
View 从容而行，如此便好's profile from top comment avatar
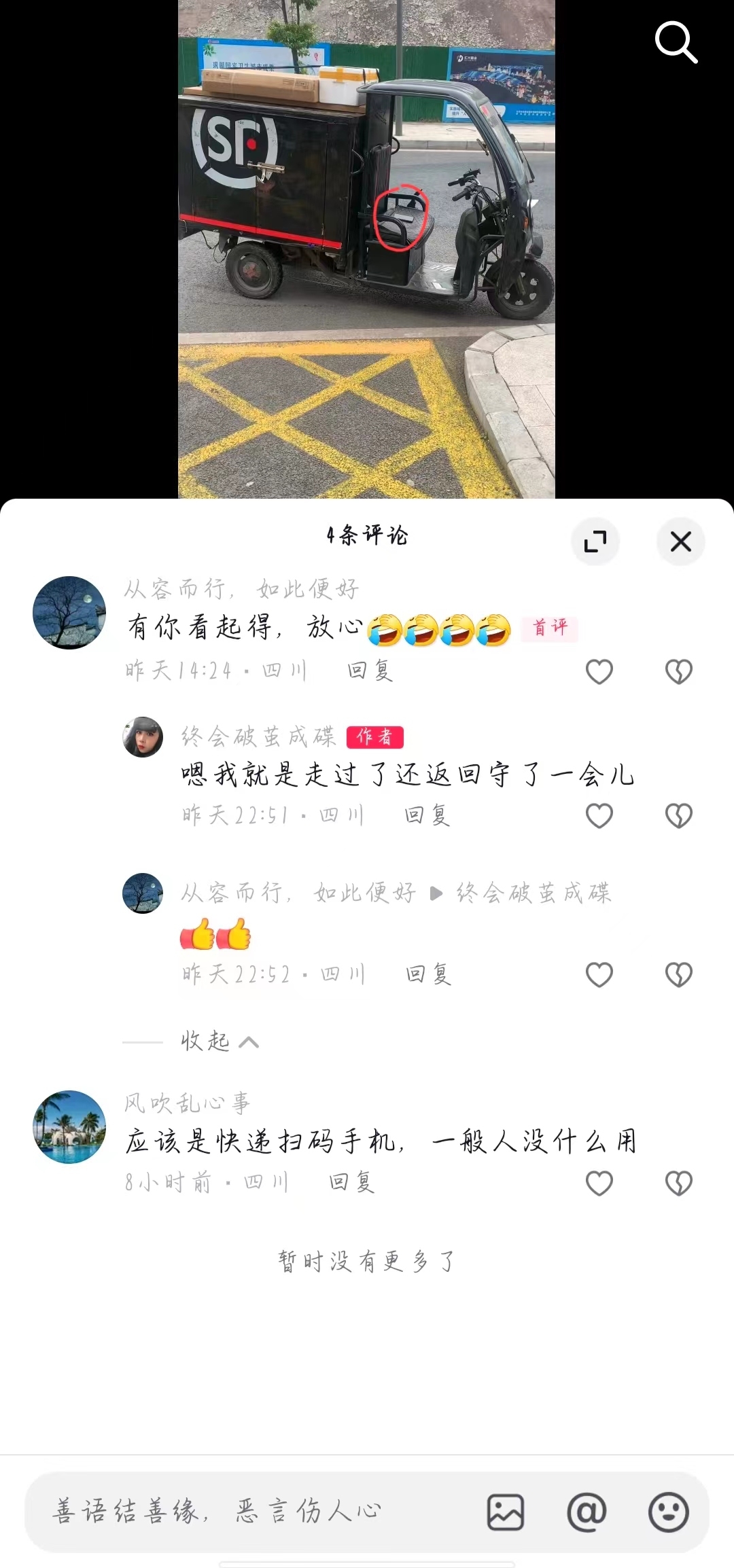click(x=69, y=613)
